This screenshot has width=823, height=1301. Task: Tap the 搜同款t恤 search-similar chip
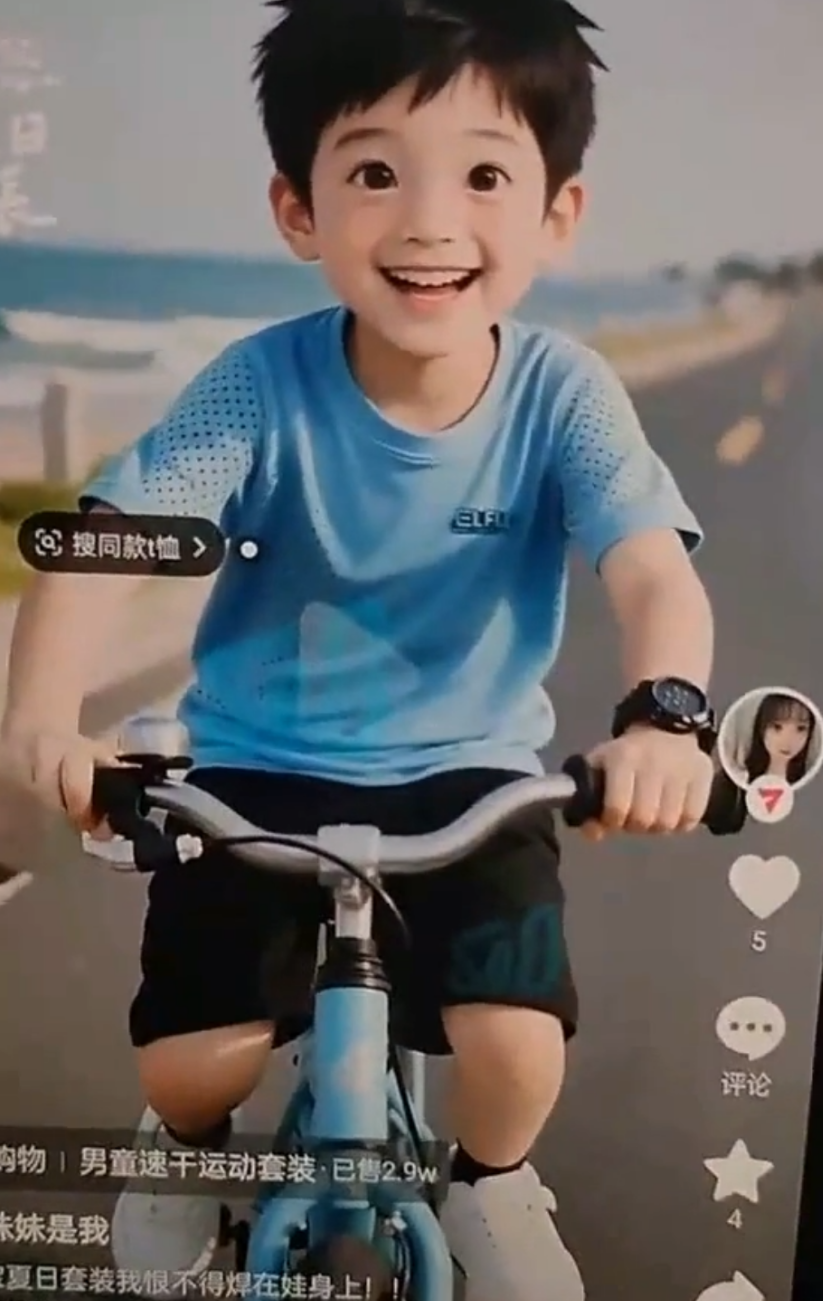click(122, 545)
